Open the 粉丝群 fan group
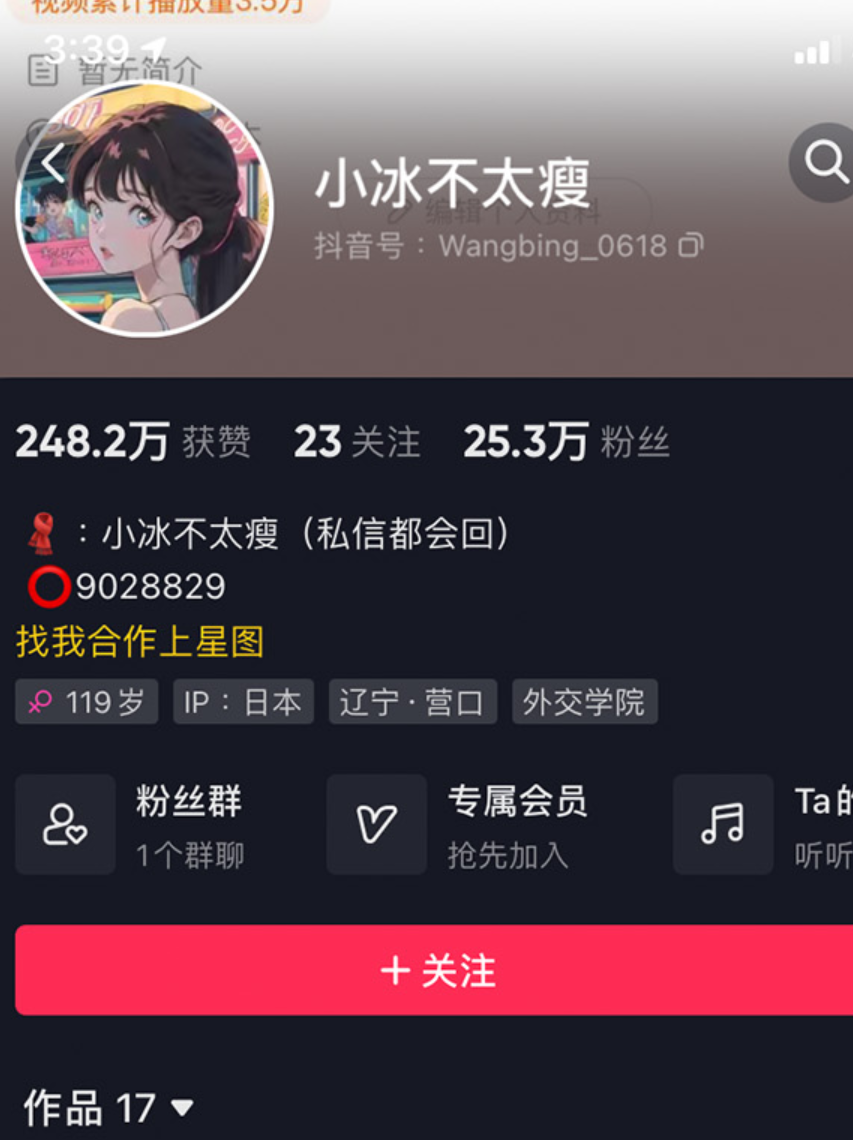Screen dimensions: 853x1140 click(x=130, y=825)
